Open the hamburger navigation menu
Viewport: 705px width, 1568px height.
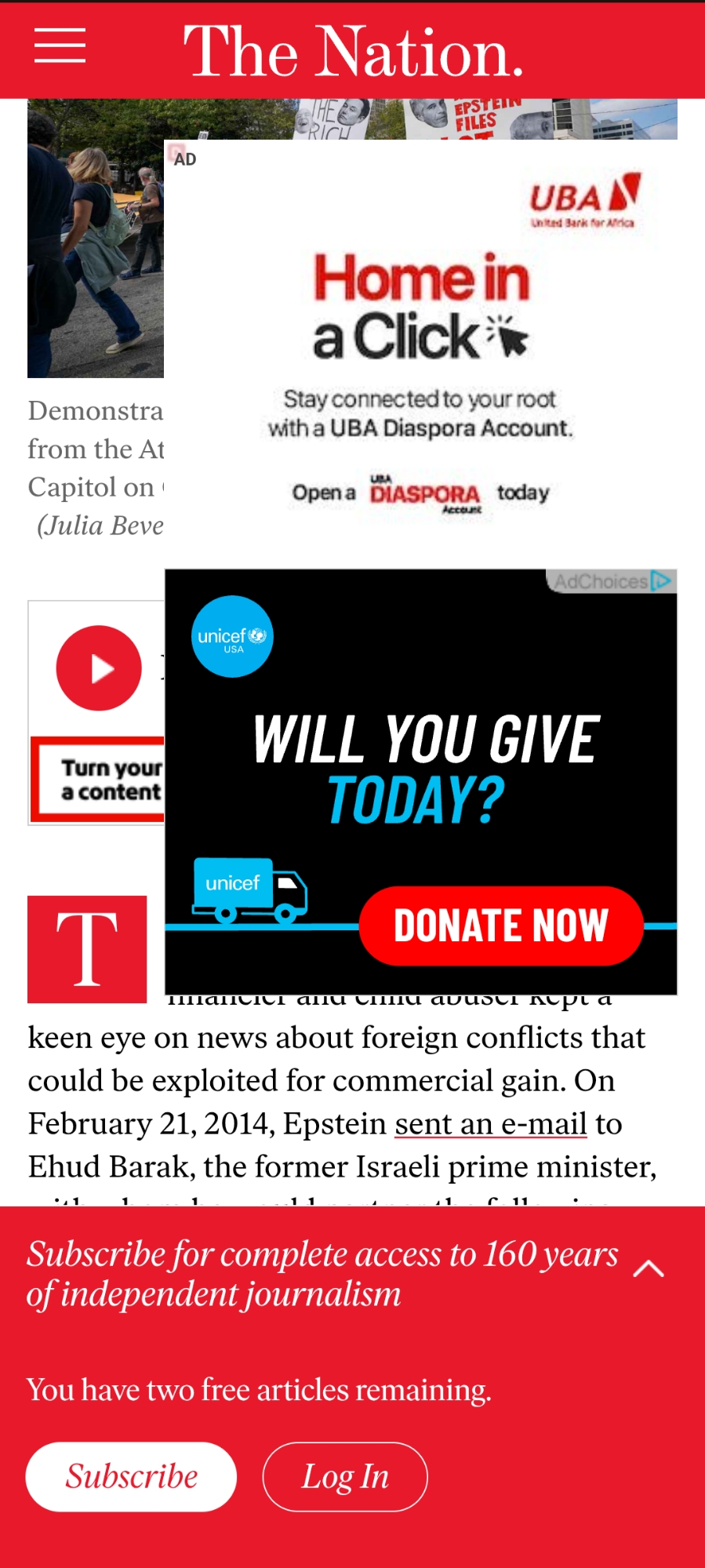coord(60,46)
